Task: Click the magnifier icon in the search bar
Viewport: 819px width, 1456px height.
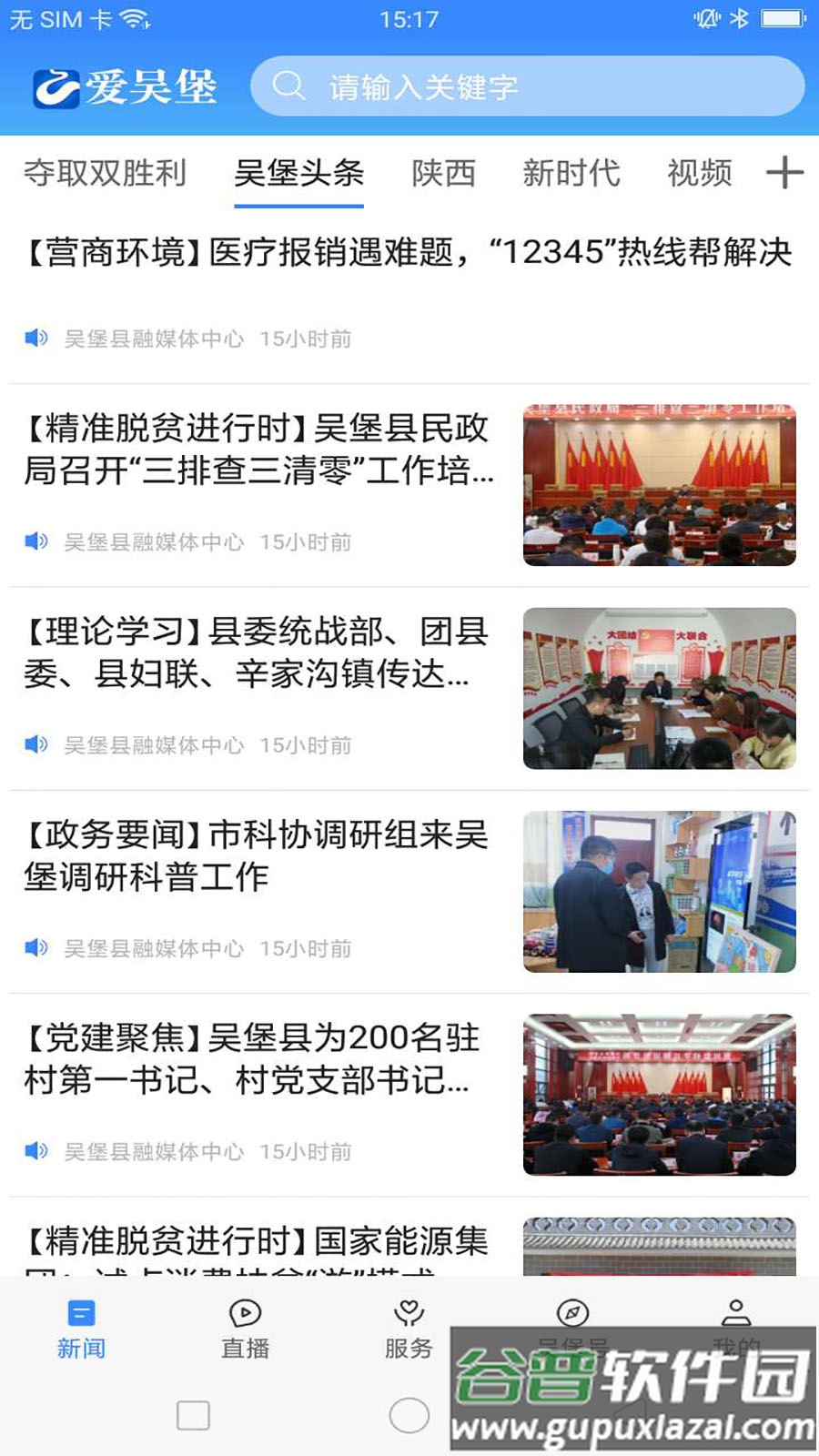Action: [x=288, y=85]
